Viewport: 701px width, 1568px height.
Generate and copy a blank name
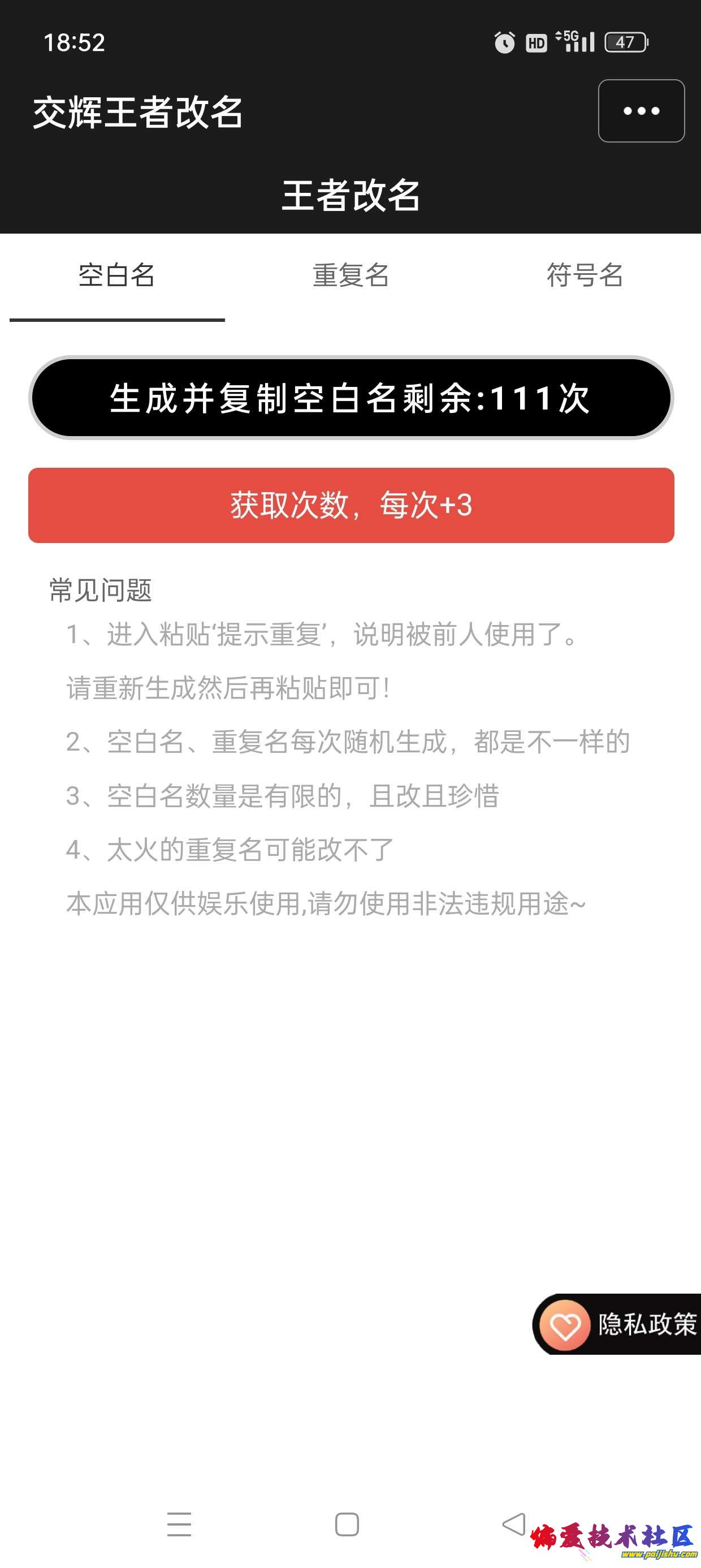coord(350,398)
